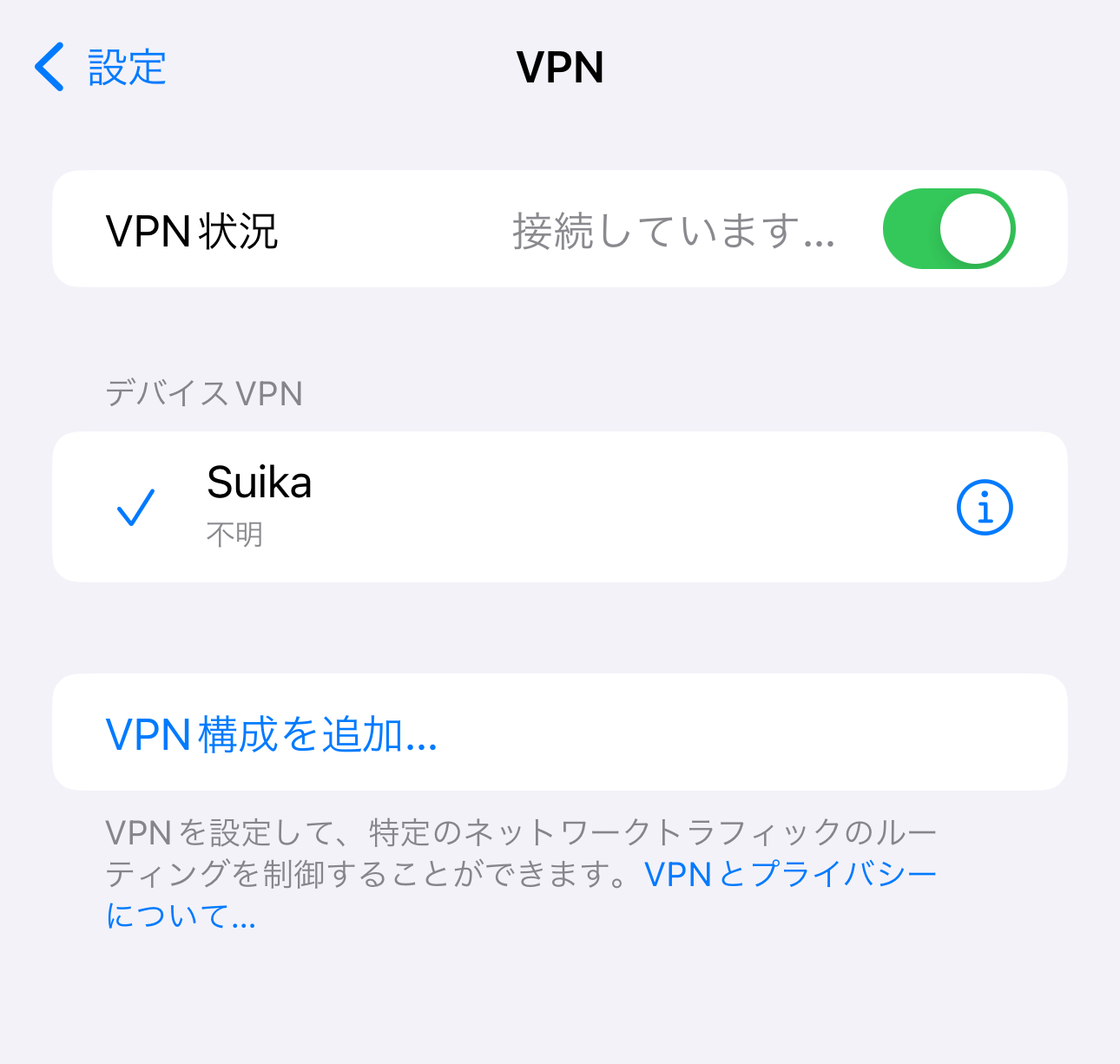Go back to 設定
1120x1064 pixels.
[101, 68]
